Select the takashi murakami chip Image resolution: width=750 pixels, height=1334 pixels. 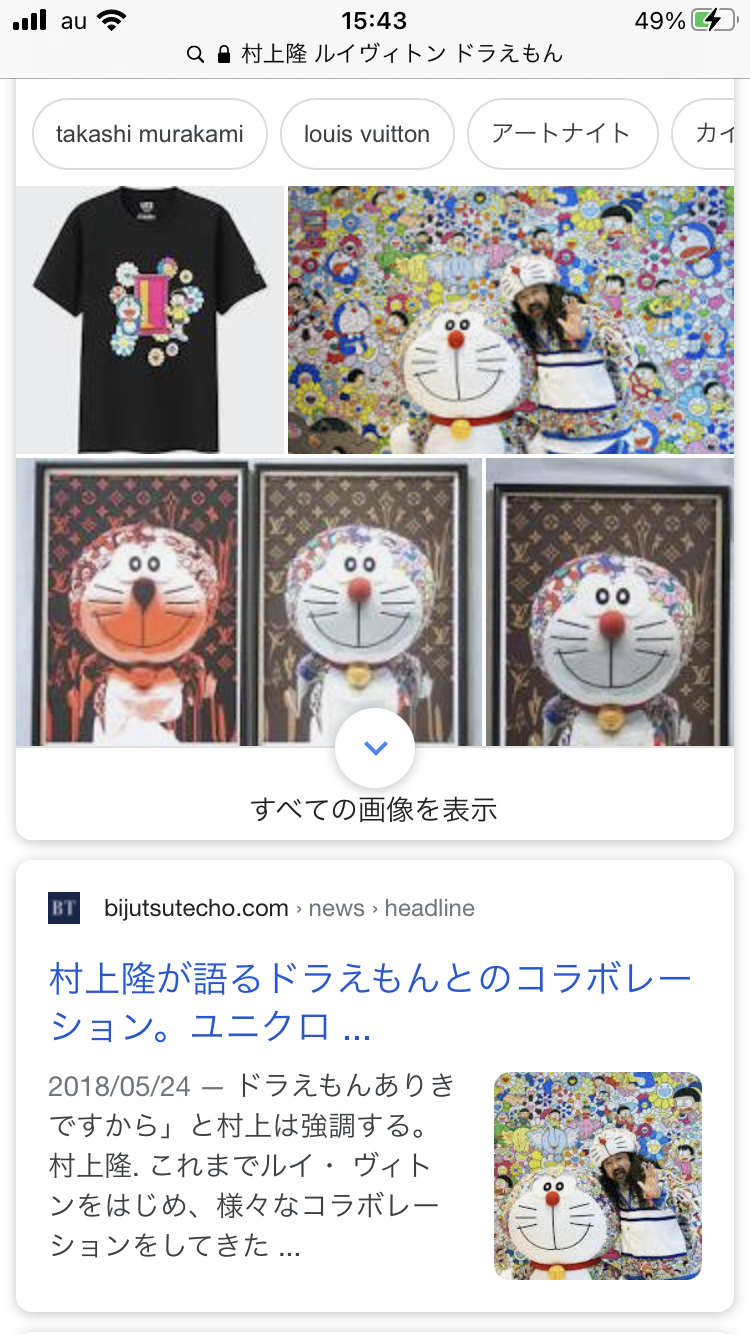coord(150,134)
